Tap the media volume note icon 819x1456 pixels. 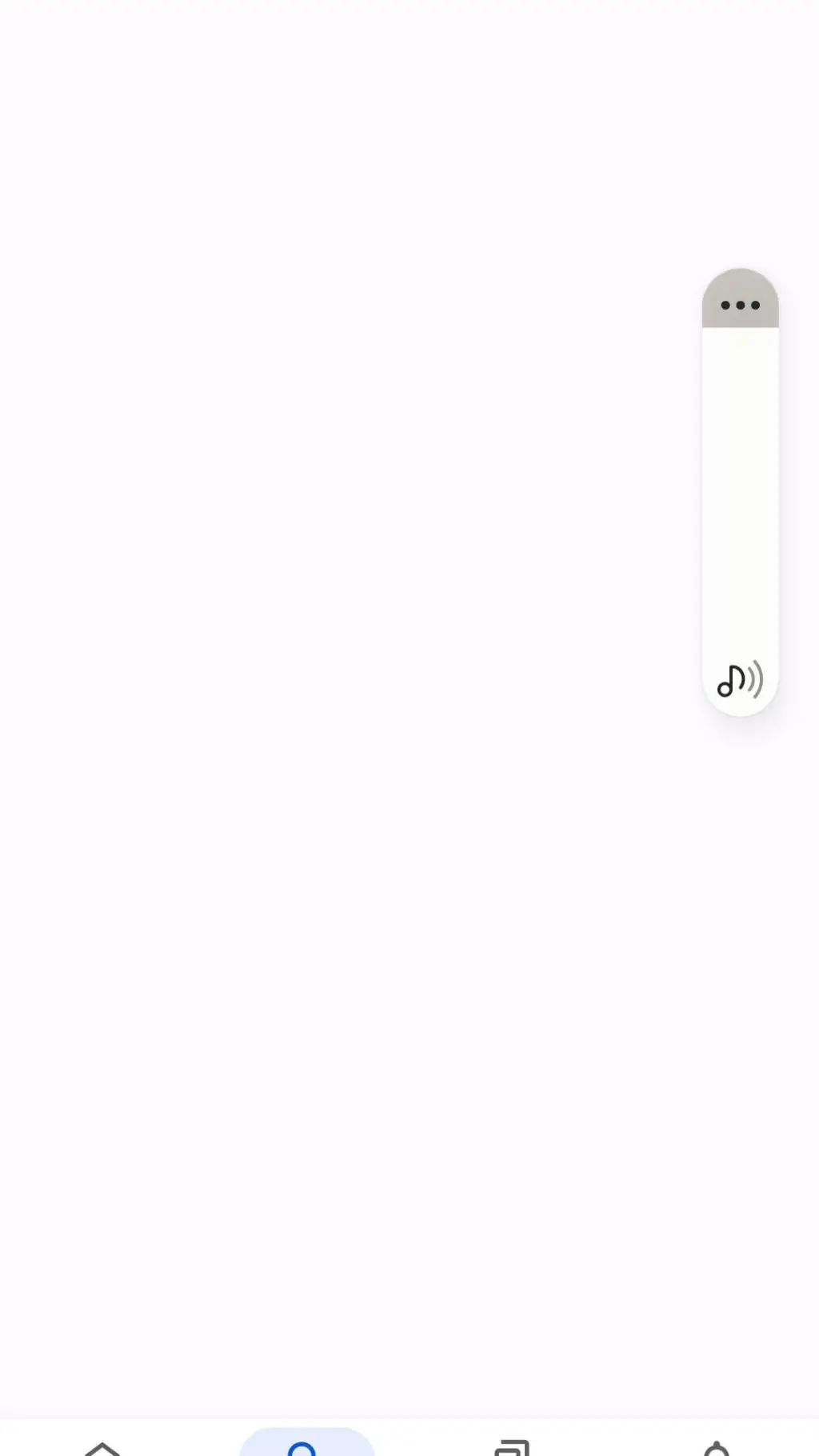point(739,681)
